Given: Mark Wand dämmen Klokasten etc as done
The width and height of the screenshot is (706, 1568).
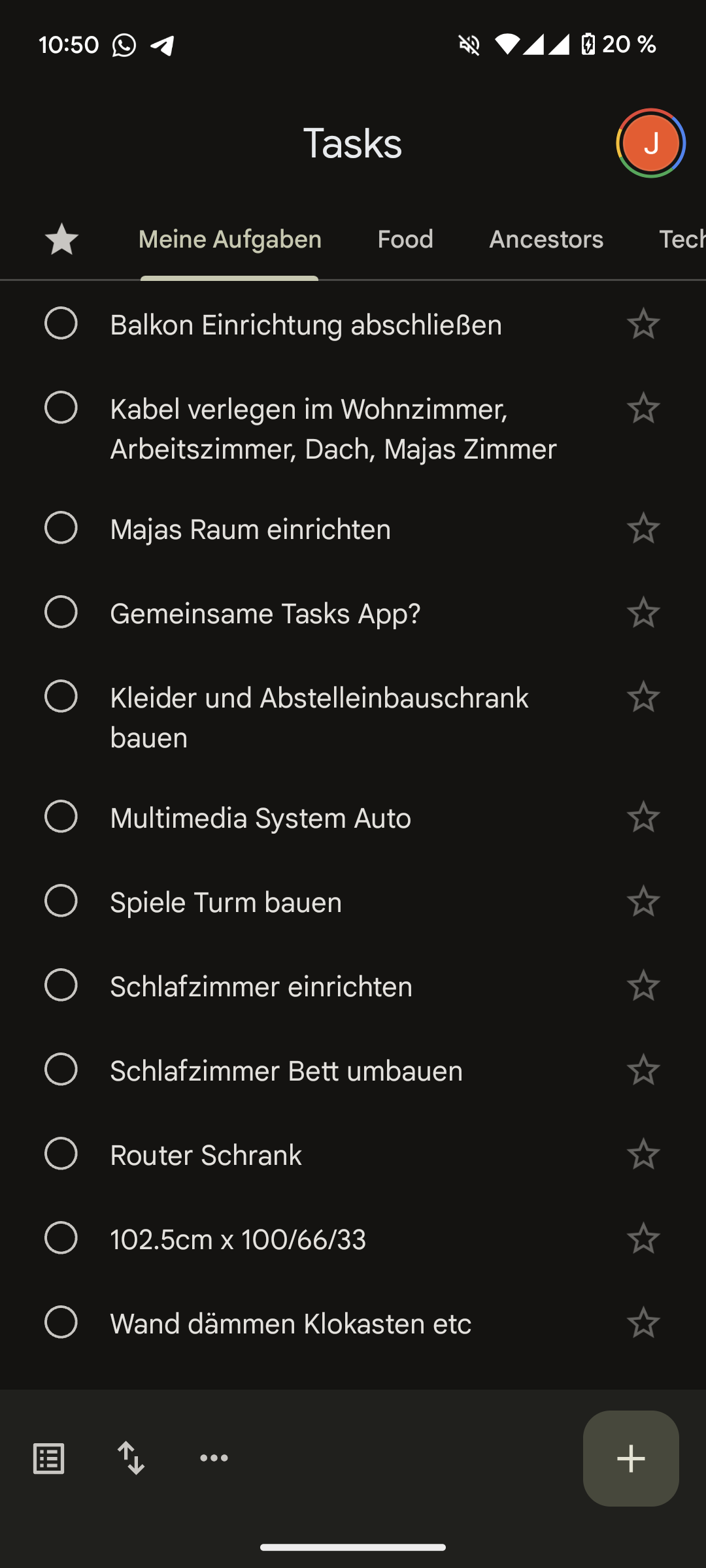Looking at the screenshot, I should pyautogui.click(x=61, y=1322).
